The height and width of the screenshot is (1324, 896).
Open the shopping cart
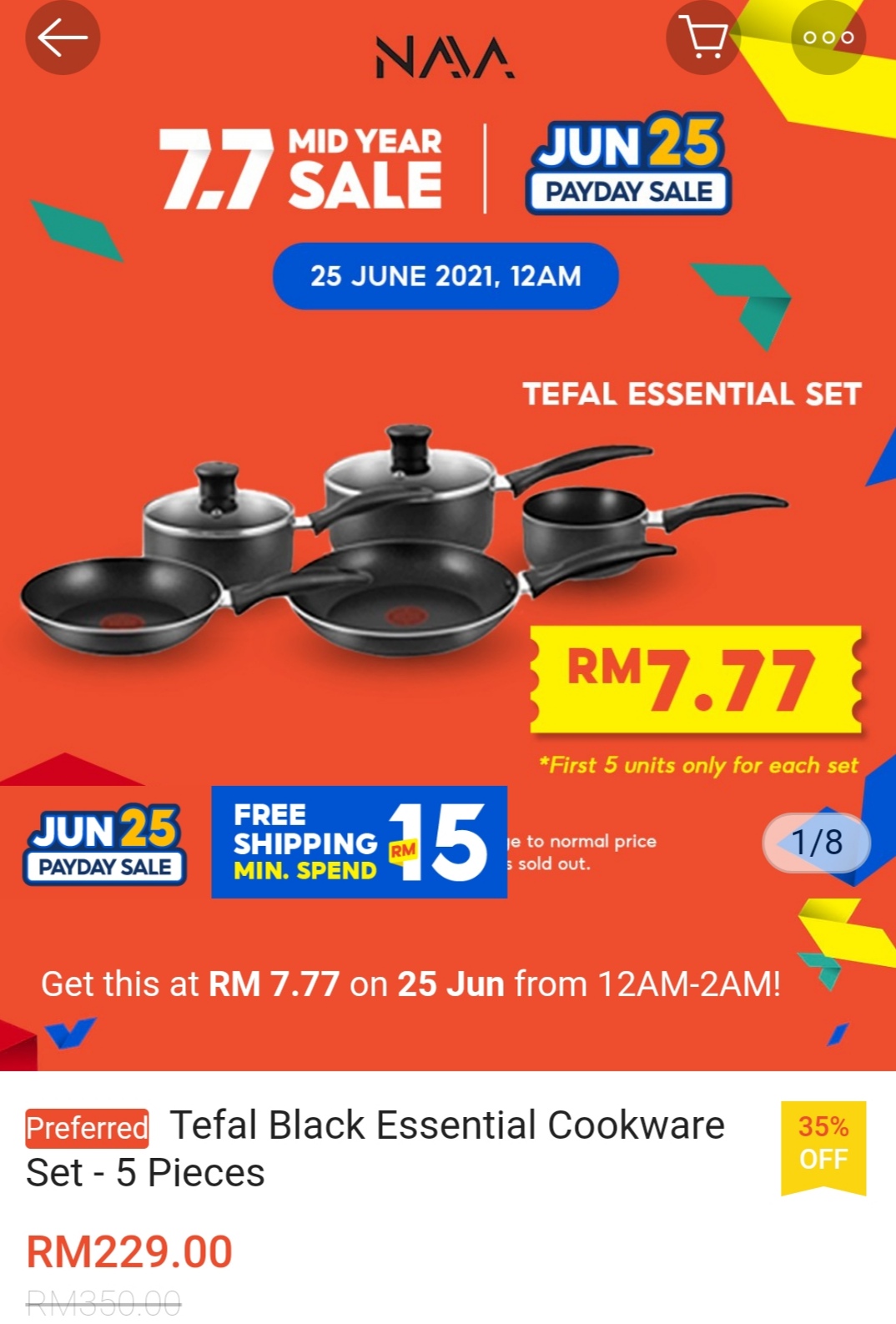click(x=703, y=38)
